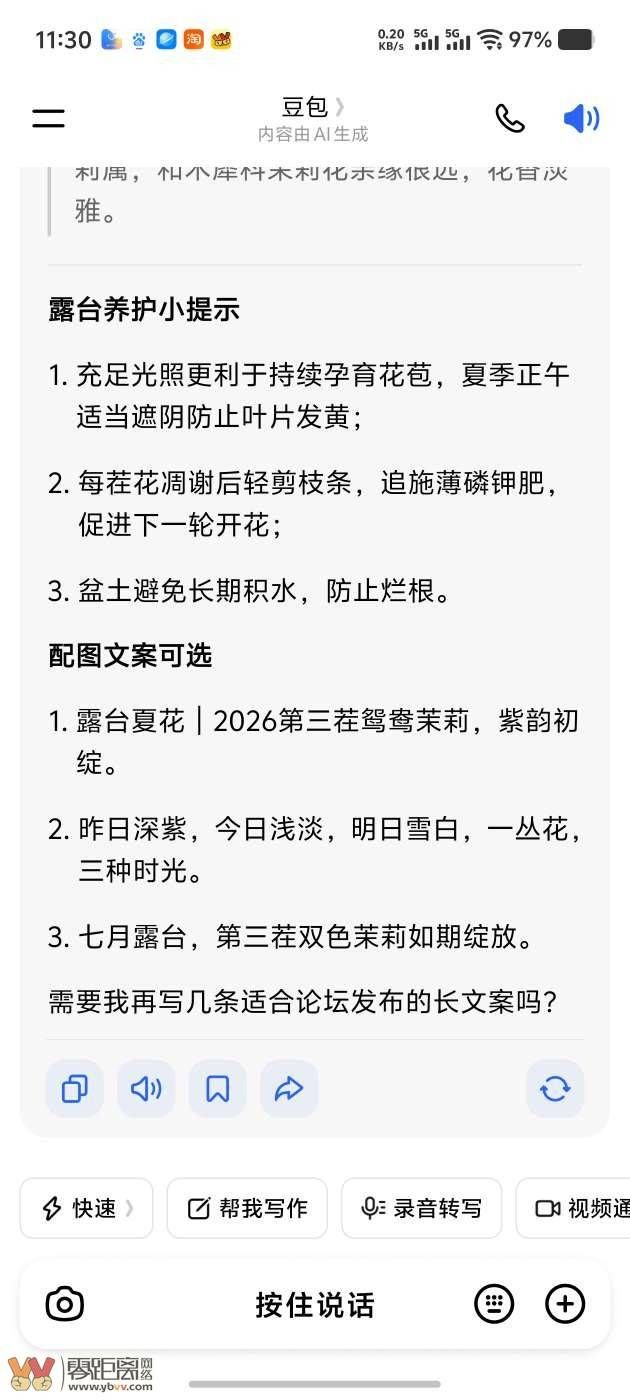Open the hamburger menu drawer
This screenshot has height=1400, width=630.
tap(48, 118)
